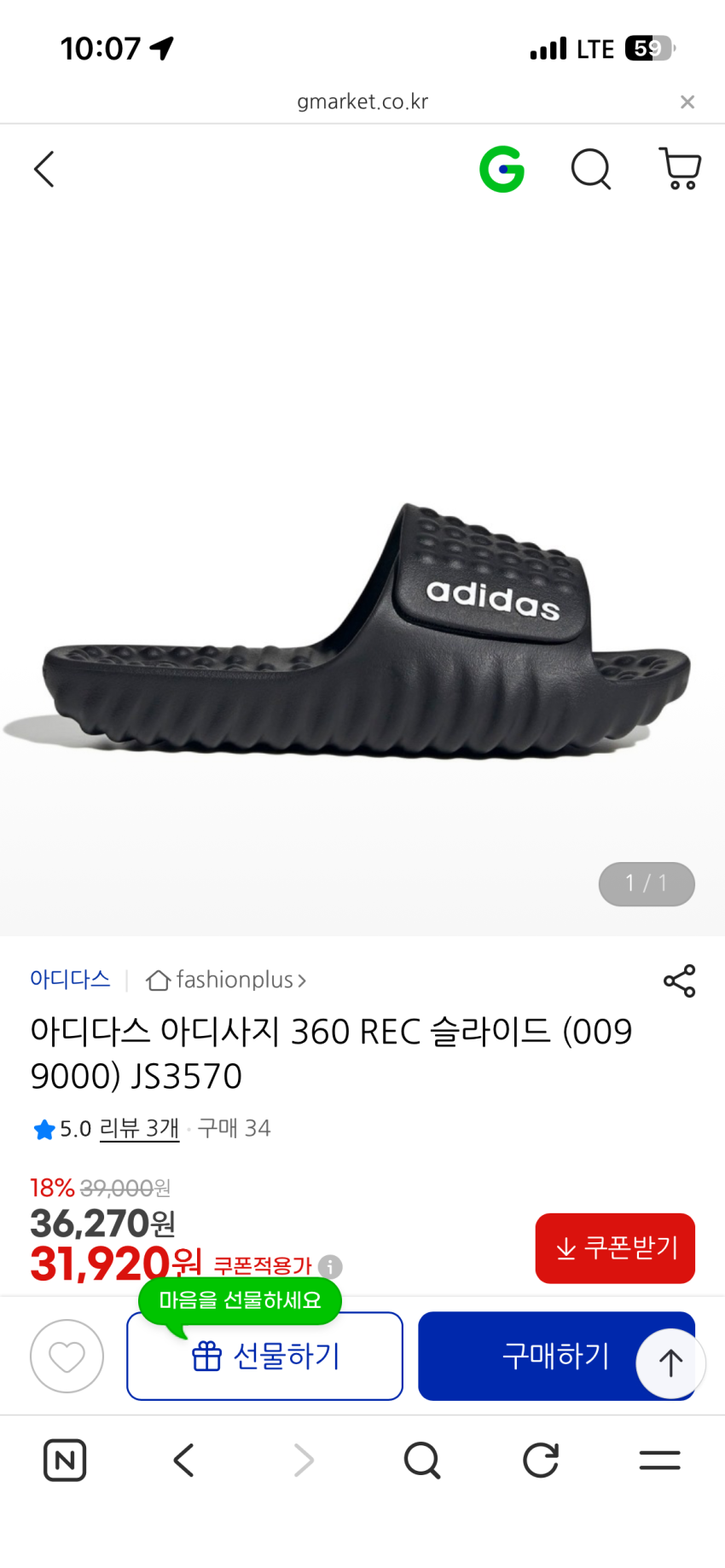Share this product

click(x=679, y=981)
